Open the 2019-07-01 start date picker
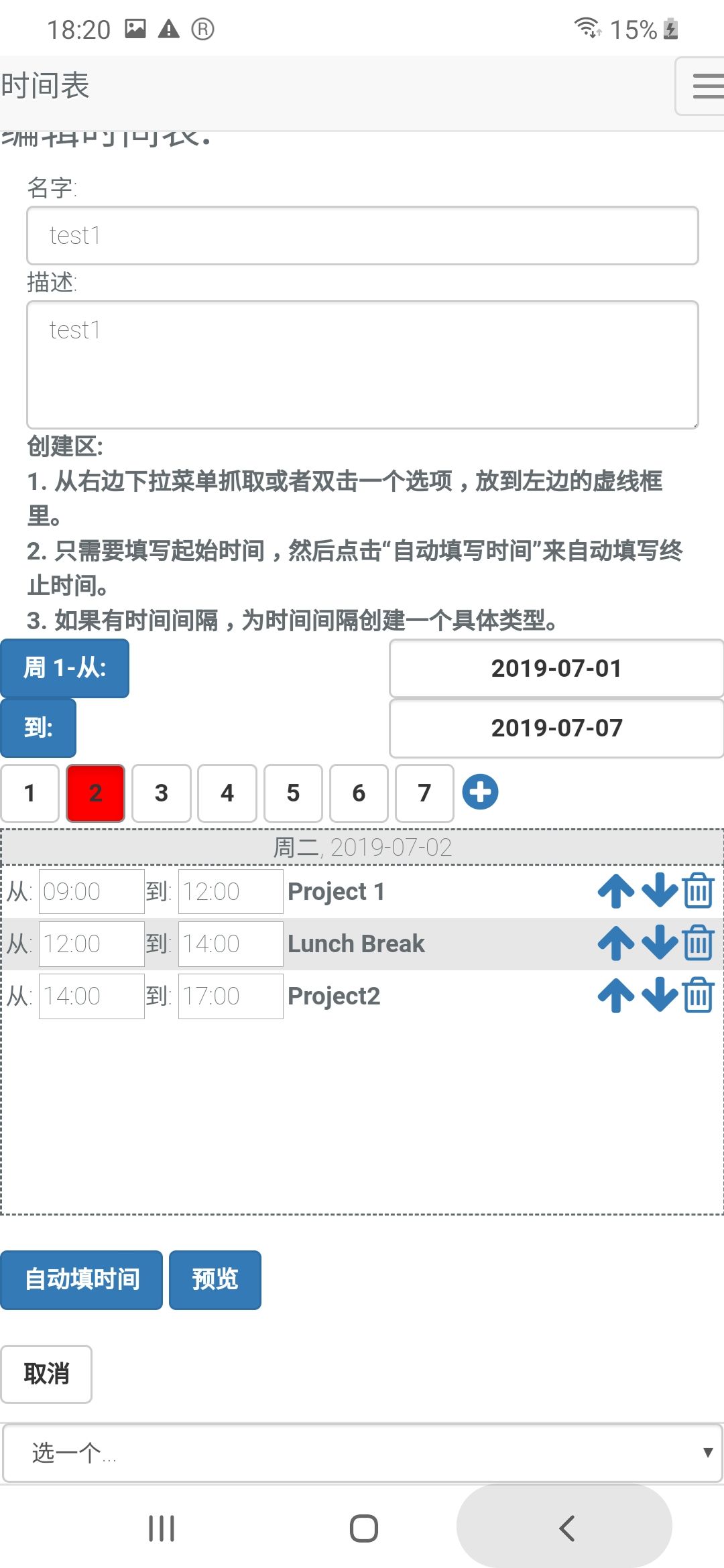Image resolution: width=724 pixels, height=1568 pixels. point(556,668)
